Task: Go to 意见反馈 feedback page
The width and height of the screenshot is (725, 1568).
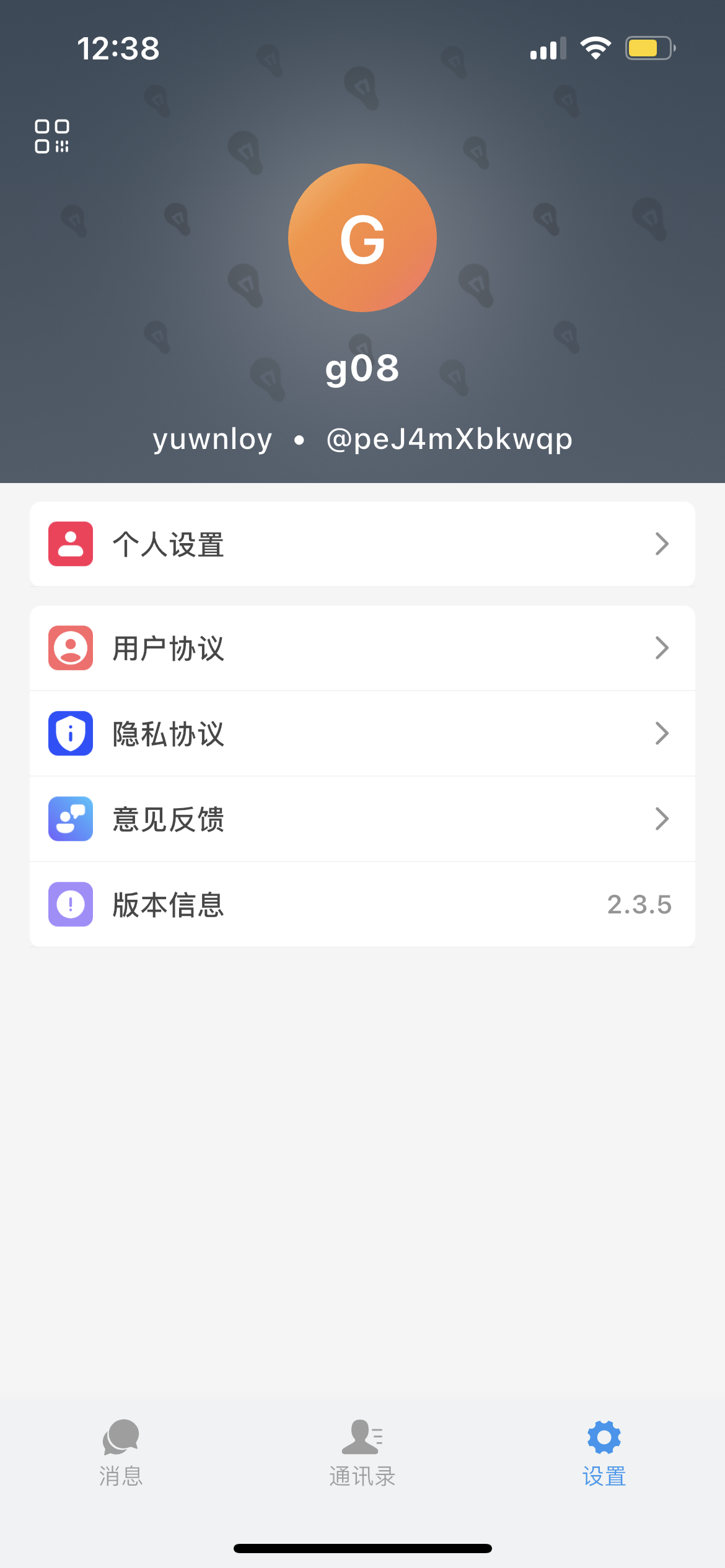Action: tap(362, 819)
